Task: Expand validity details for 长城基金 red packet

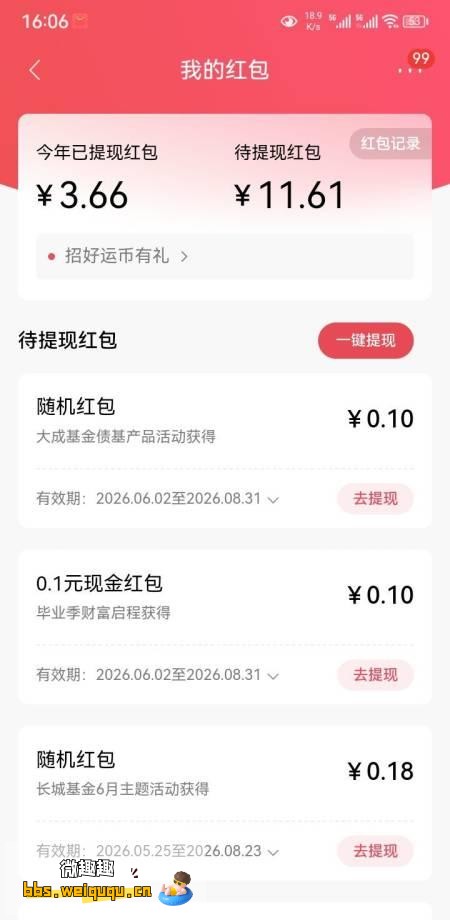Action: 273,852
